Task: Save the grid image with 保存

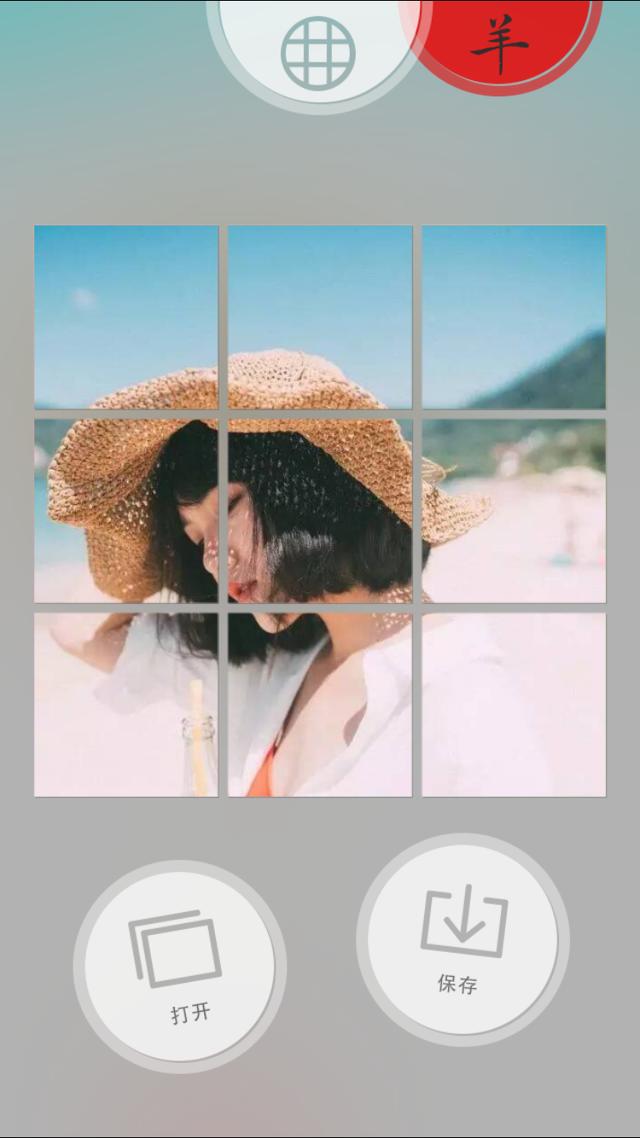Action: pyautogui.click(x=462, y=938)
